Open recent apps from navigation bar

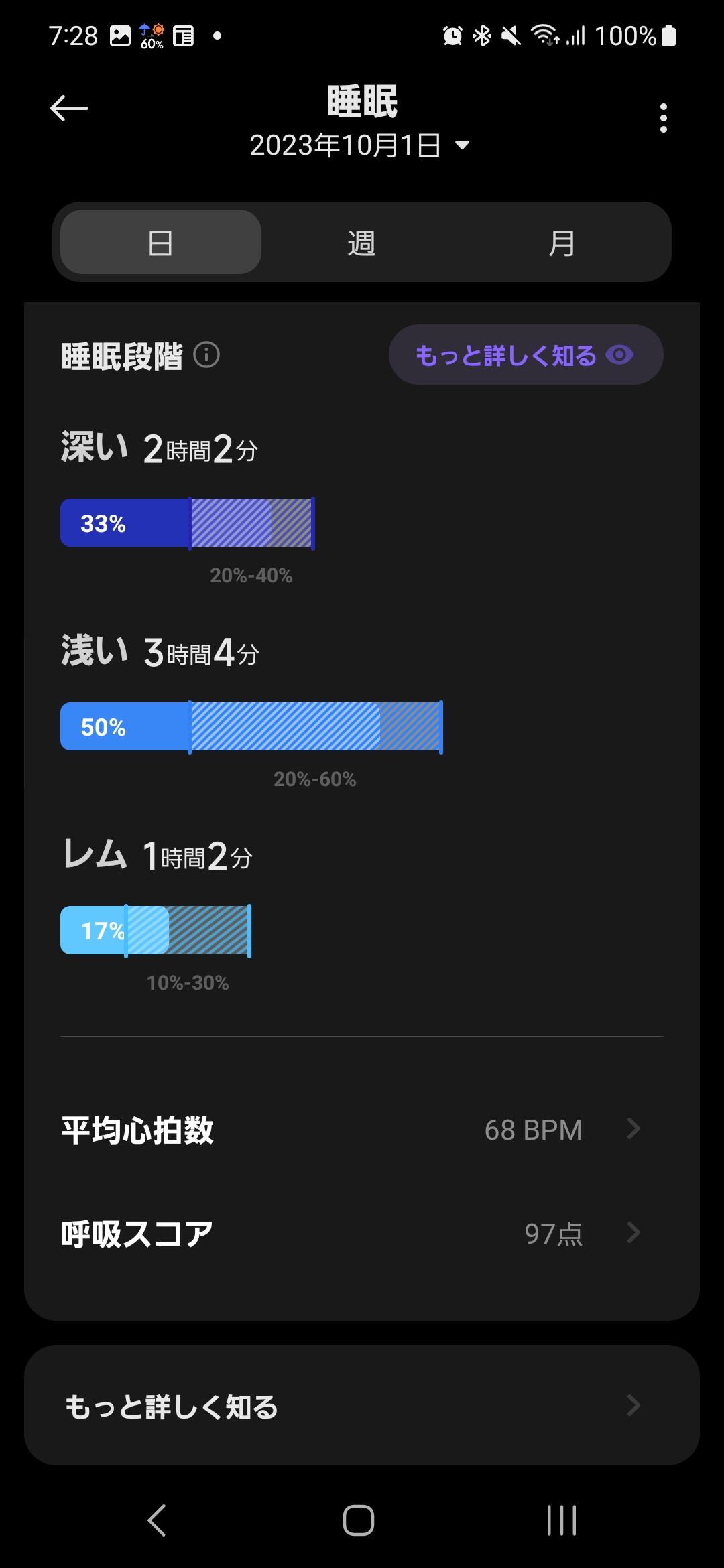pos(561,1520)
